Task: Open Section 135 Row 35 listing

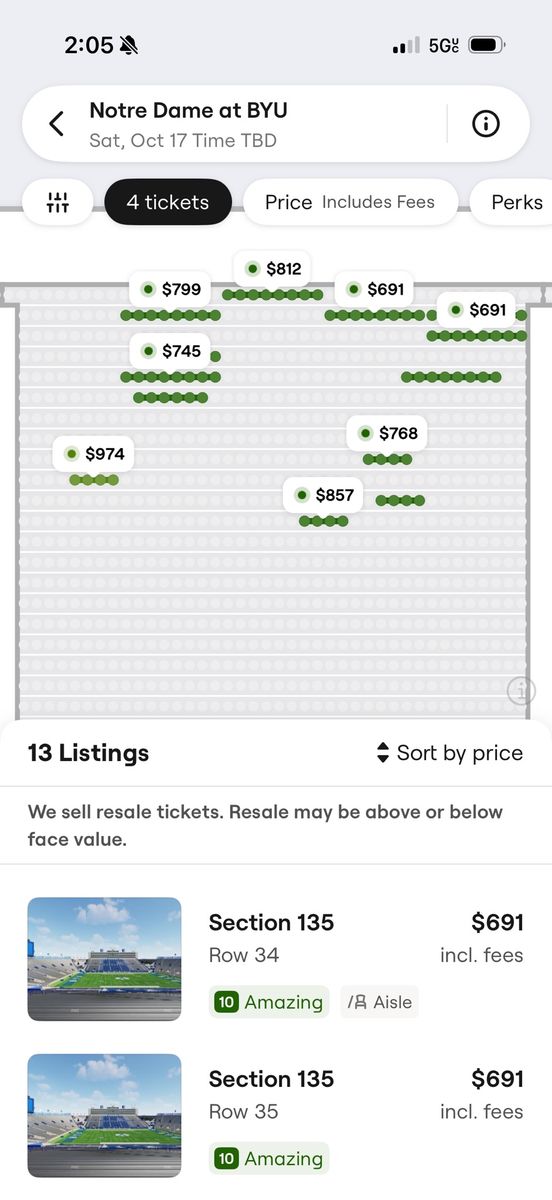Action: click(x=276, y=1116)
